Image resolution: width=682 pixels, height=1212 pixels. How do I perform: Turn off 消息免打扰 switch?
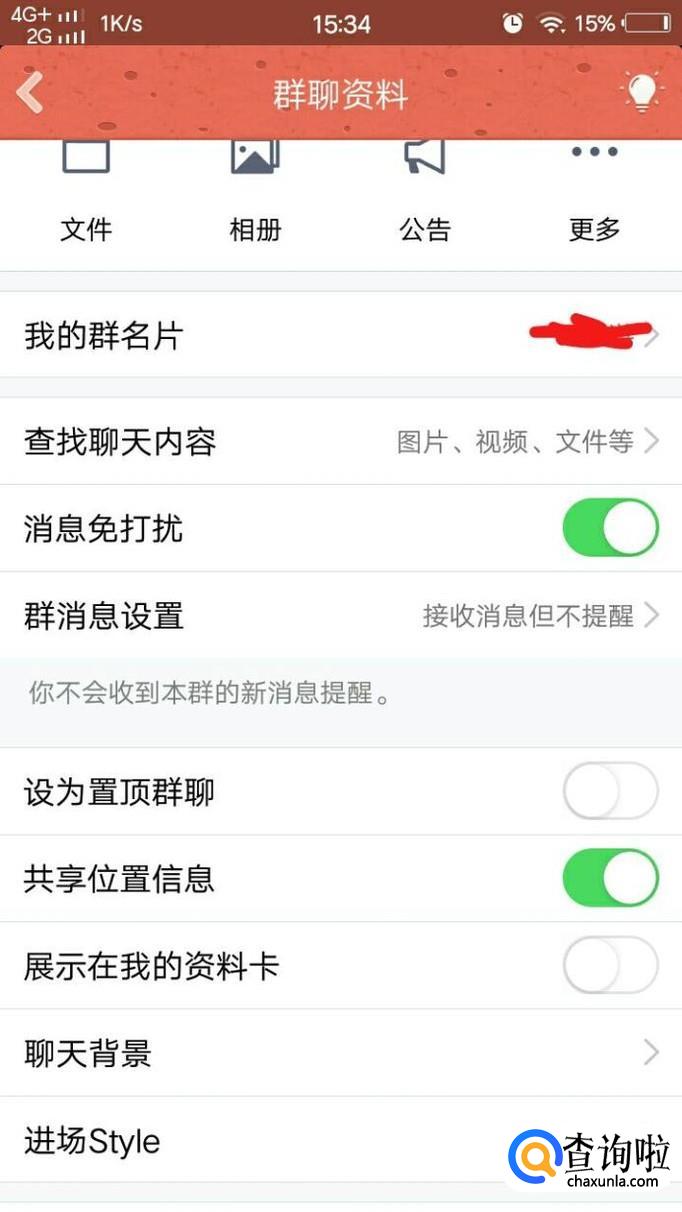[610, 528]
